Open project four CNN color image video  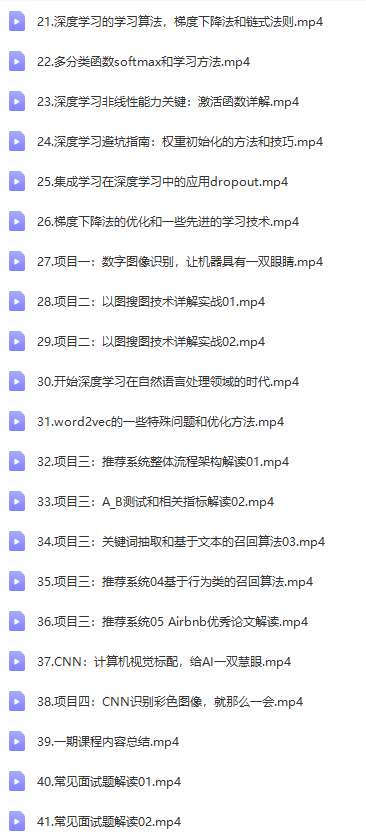(x=170, y=702)
